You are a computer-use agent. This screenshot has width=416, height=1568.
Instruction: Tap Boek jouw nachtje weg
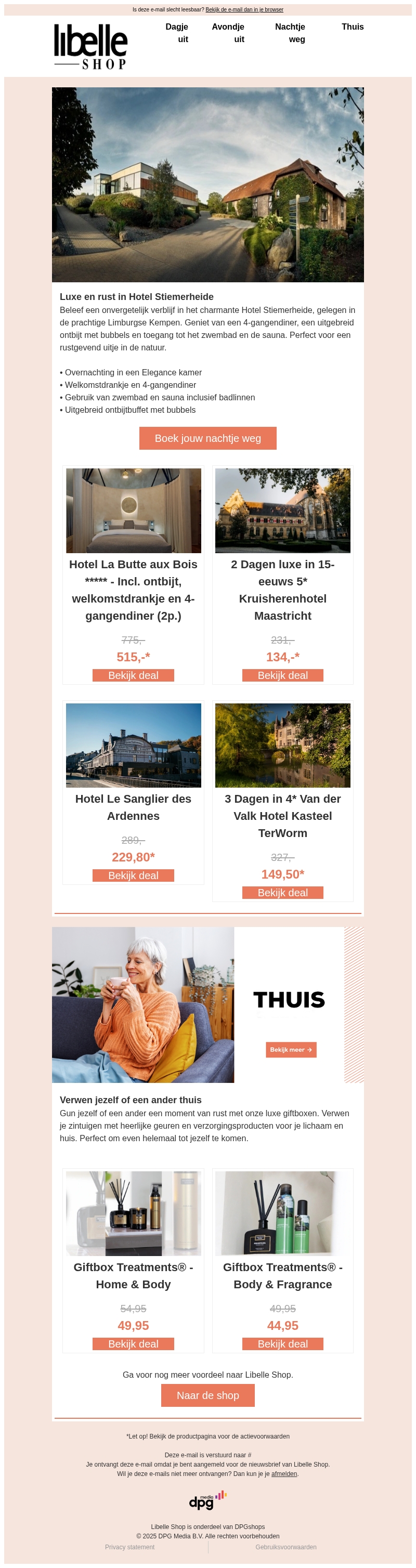pos(207,438)
